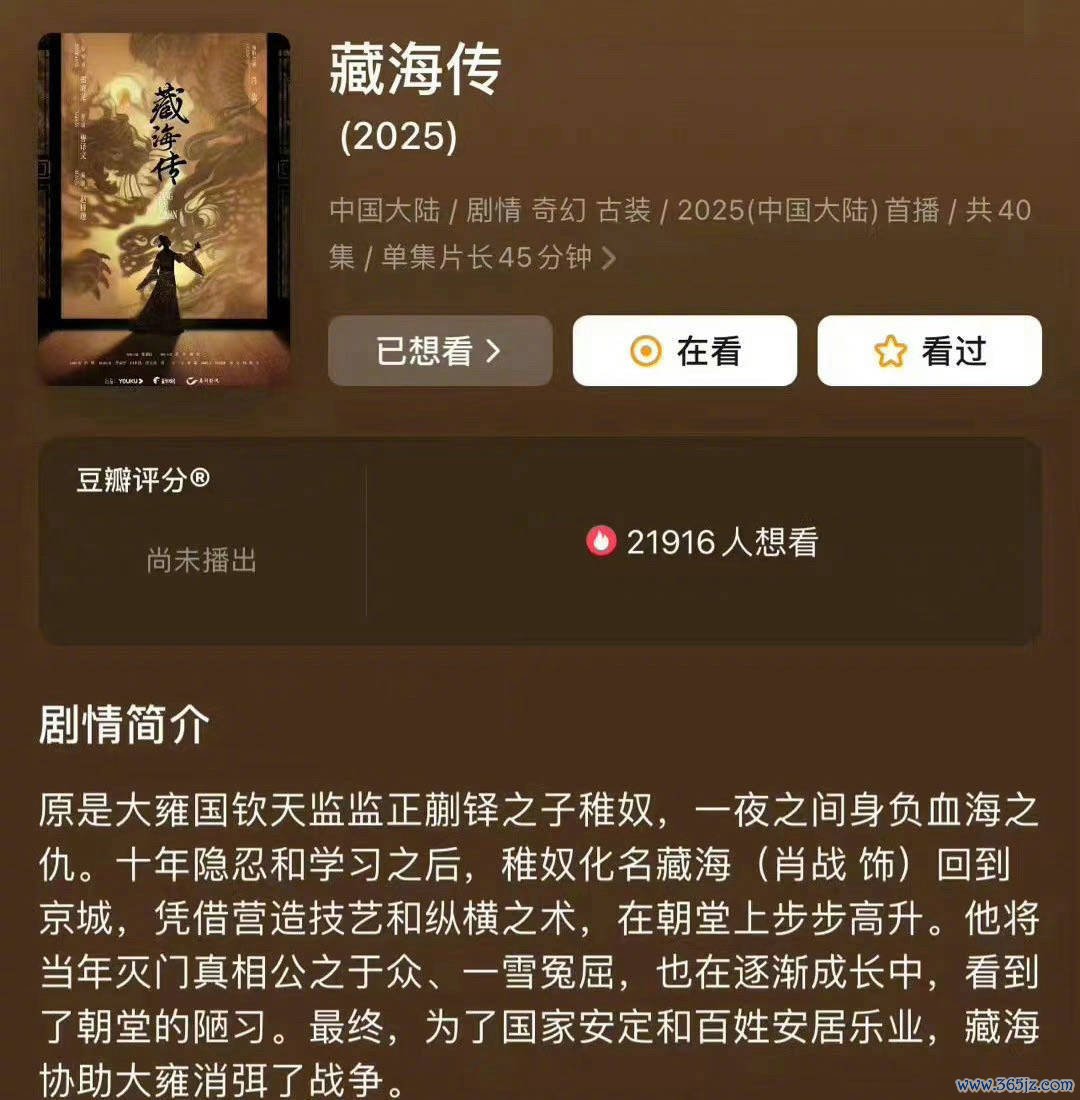This screenshot has width=1080, height=1100.
Task: Expand the drama details info line
Action: pos(608,259)
